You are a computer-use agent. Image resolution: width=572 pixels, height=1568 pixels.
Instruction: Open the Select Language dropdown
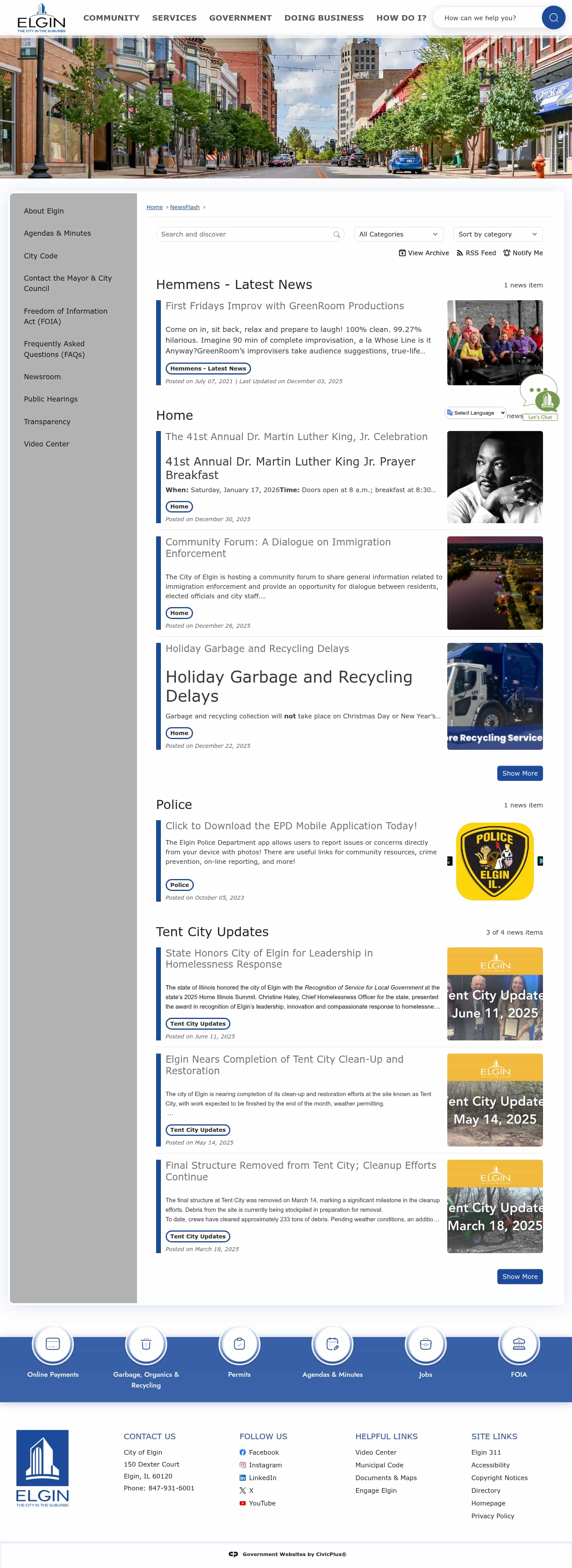point(475,413)
